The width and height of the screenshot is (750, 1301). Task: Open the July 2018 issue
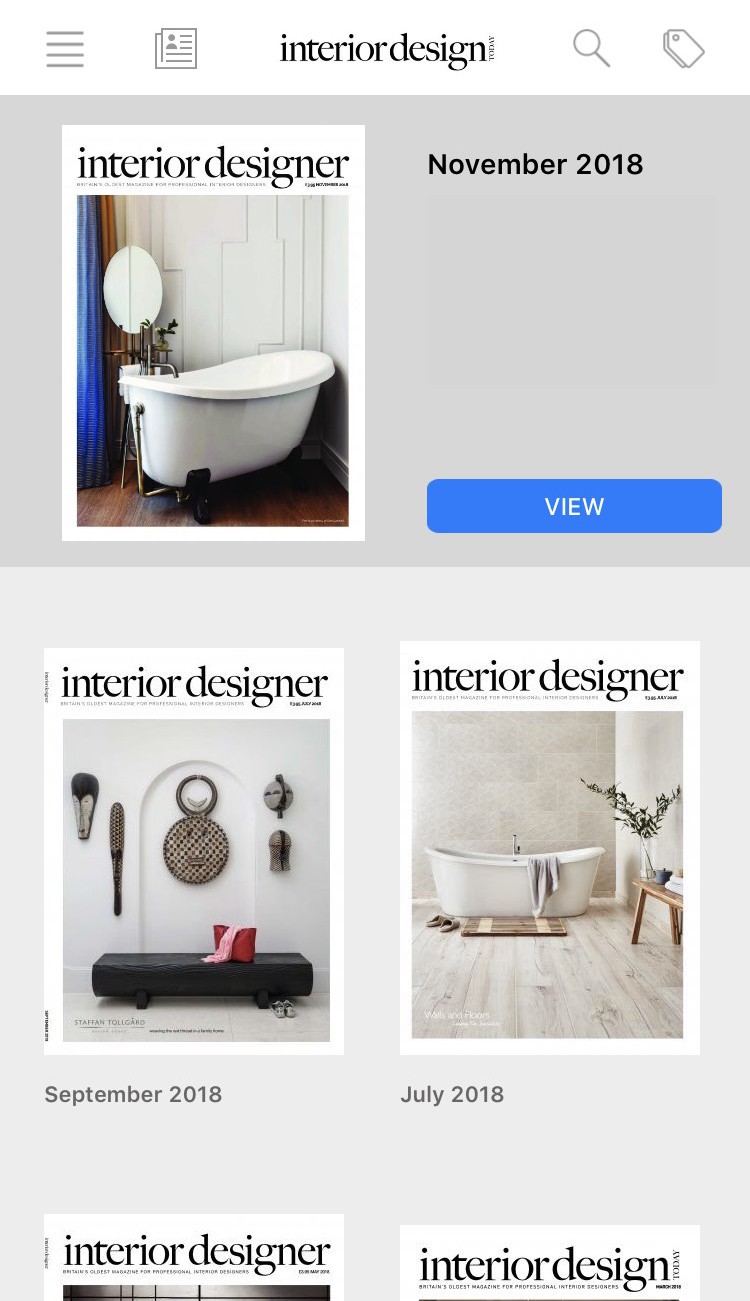click(x=550, y=848)
